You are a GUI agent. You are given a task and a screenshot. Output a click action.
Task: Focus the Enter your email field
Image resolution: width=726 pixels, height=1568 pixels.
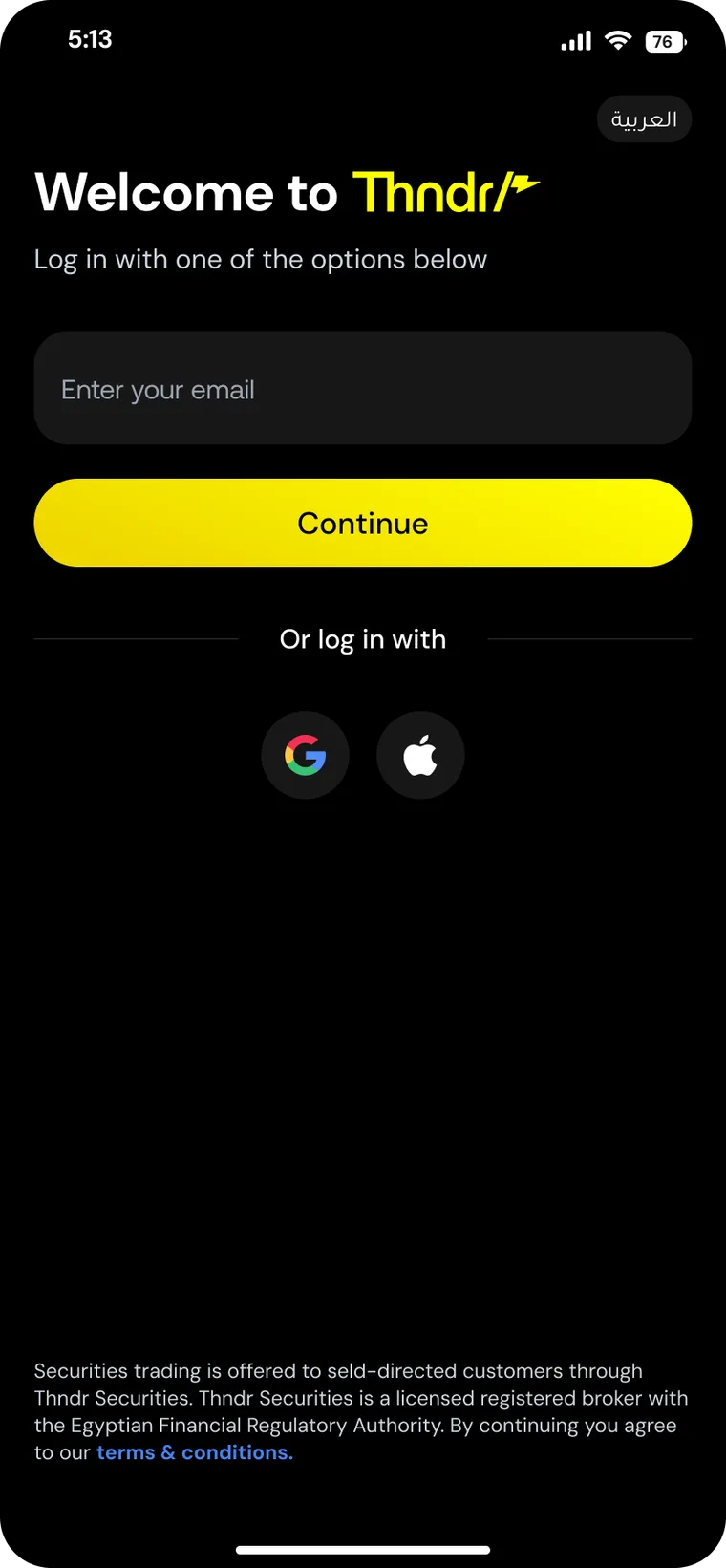pos(363,388)
